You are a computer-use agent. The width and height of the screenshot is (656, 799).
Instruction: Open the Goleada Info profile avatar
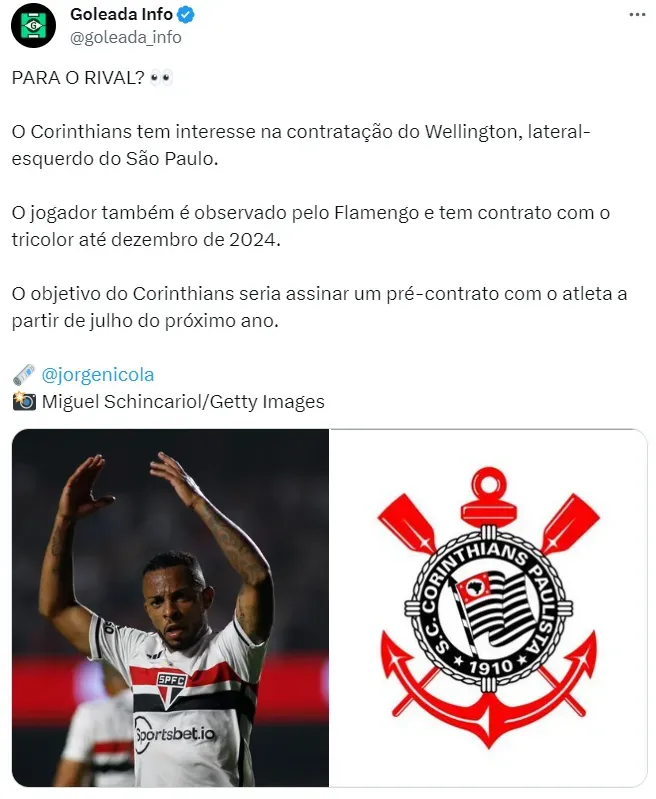coord(33,25)
